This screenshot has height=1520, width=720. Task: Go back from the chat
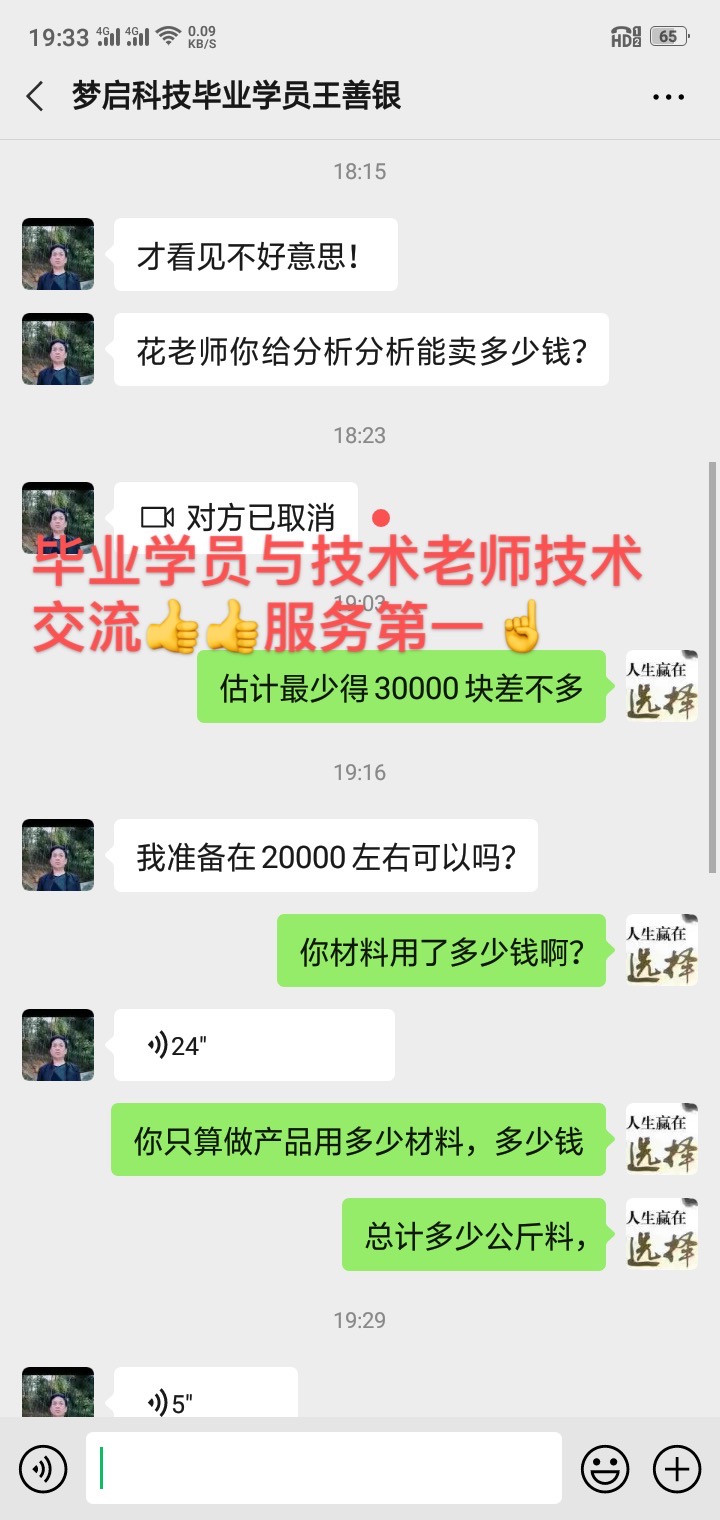pos(35,97)
